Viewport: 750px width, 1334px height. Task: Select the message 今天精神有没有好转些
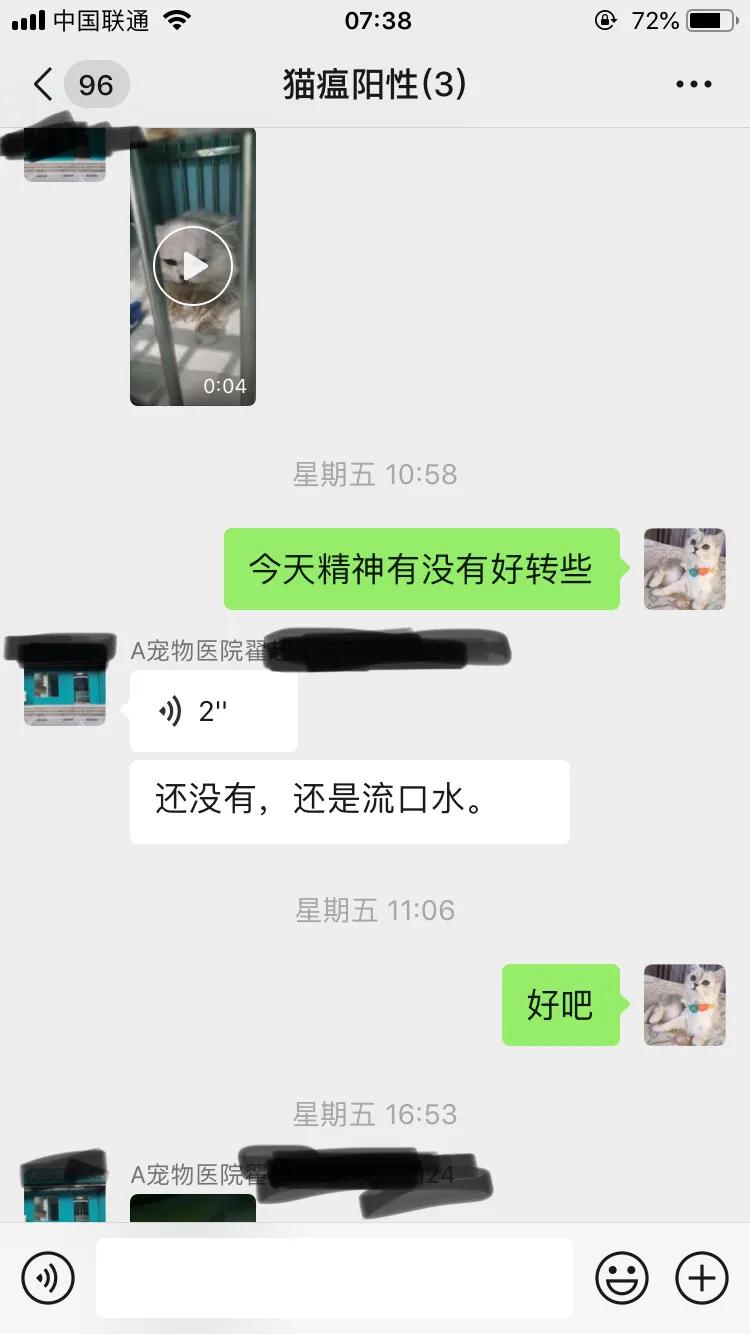420,568
